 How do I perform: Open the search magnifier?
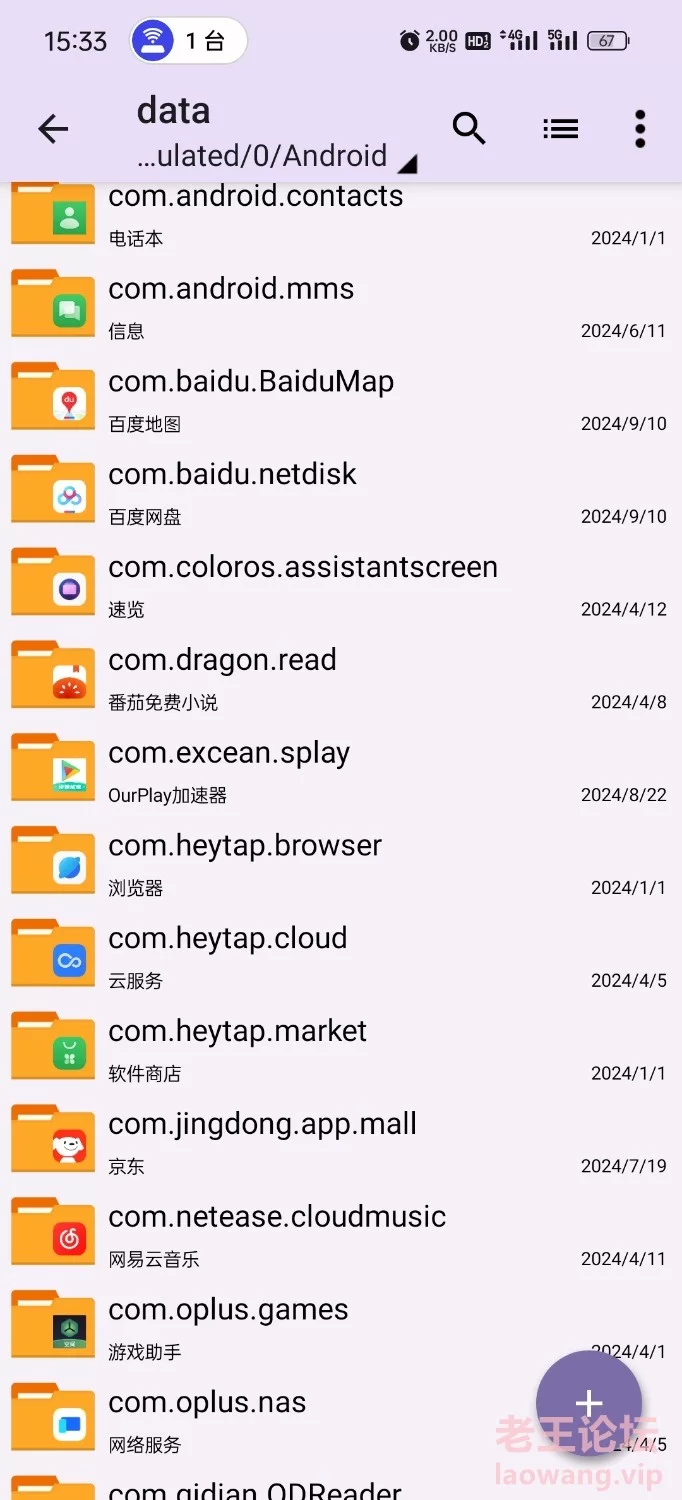click(x=469, y=128)
